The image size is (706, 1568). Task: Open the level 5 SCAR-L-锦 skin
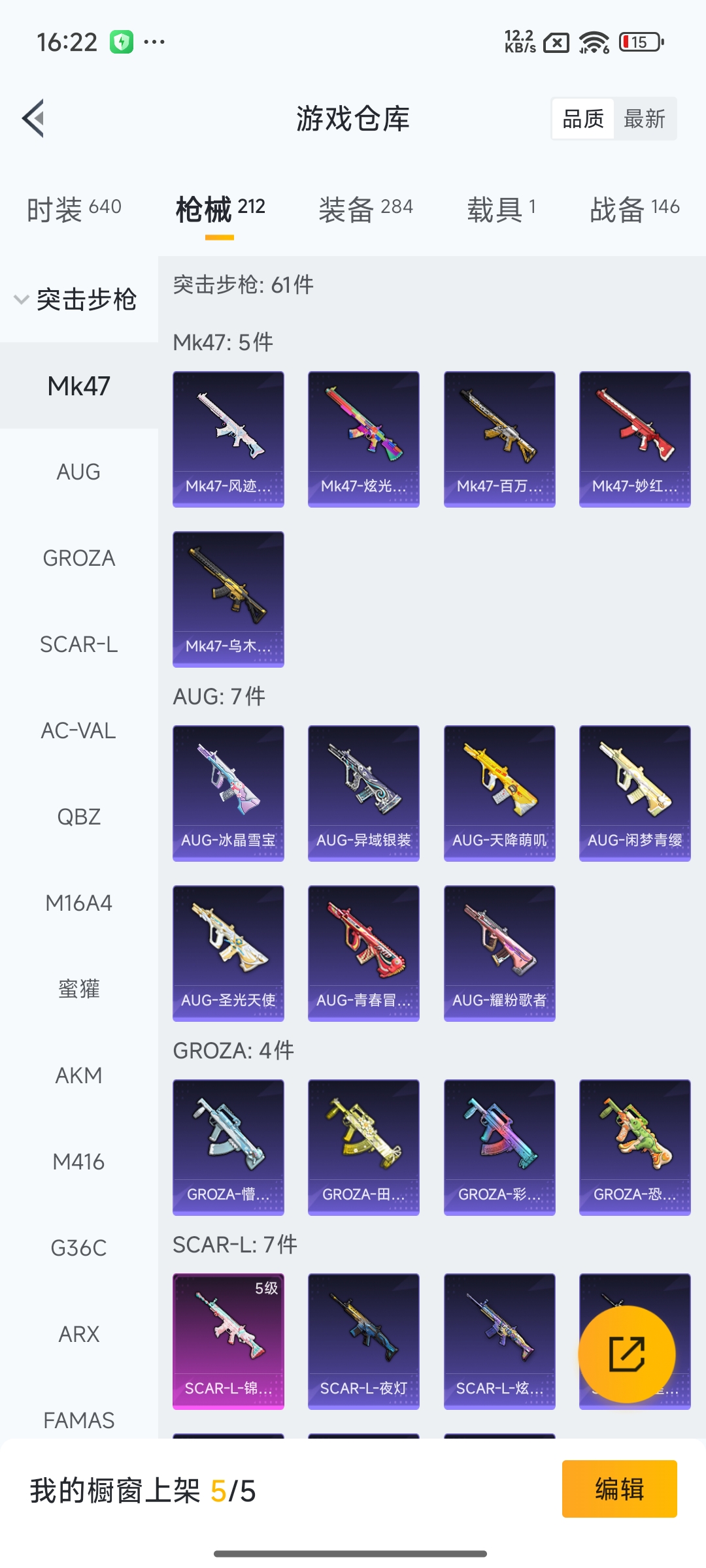click(x=228, y=1341)
